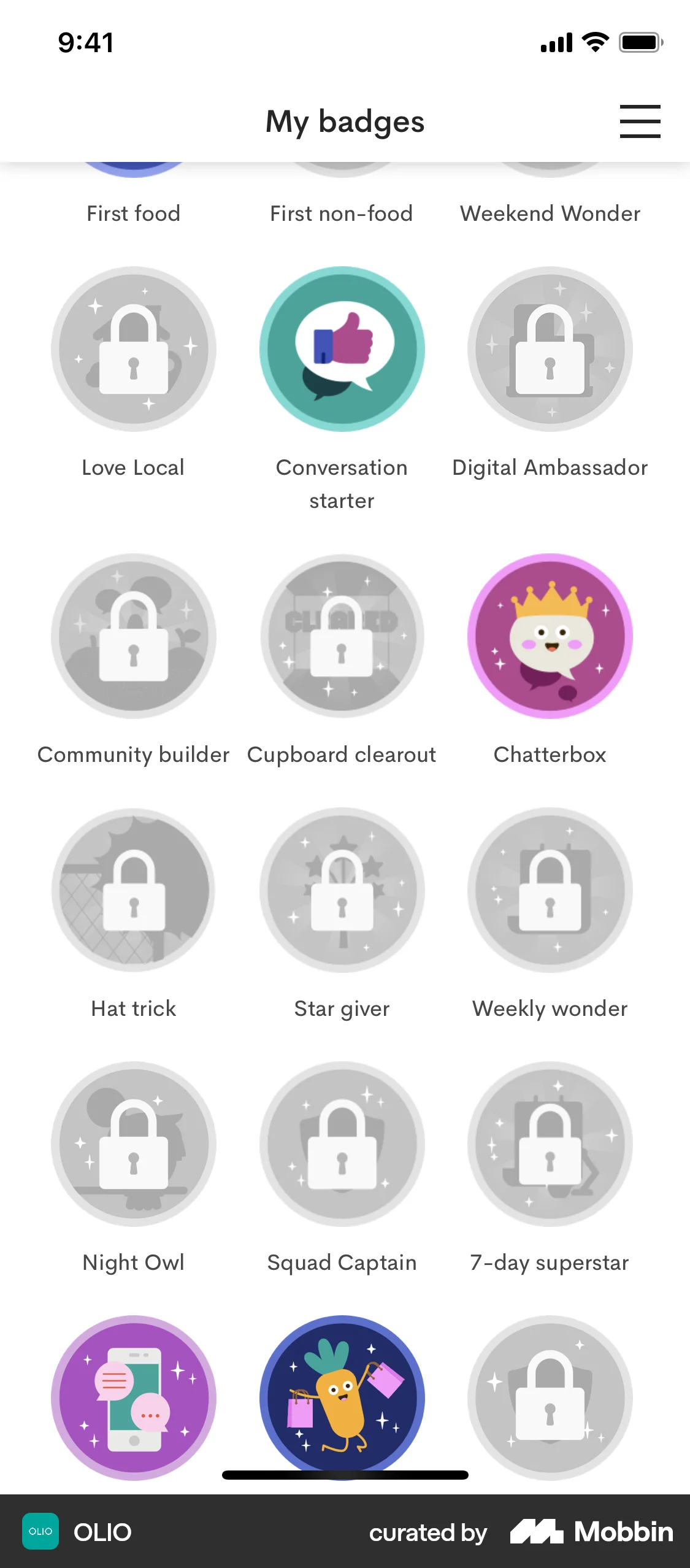The width and height of the screenshot is (690, 1568).
Task: Open the hamburger menu
Action: [640, 121]
